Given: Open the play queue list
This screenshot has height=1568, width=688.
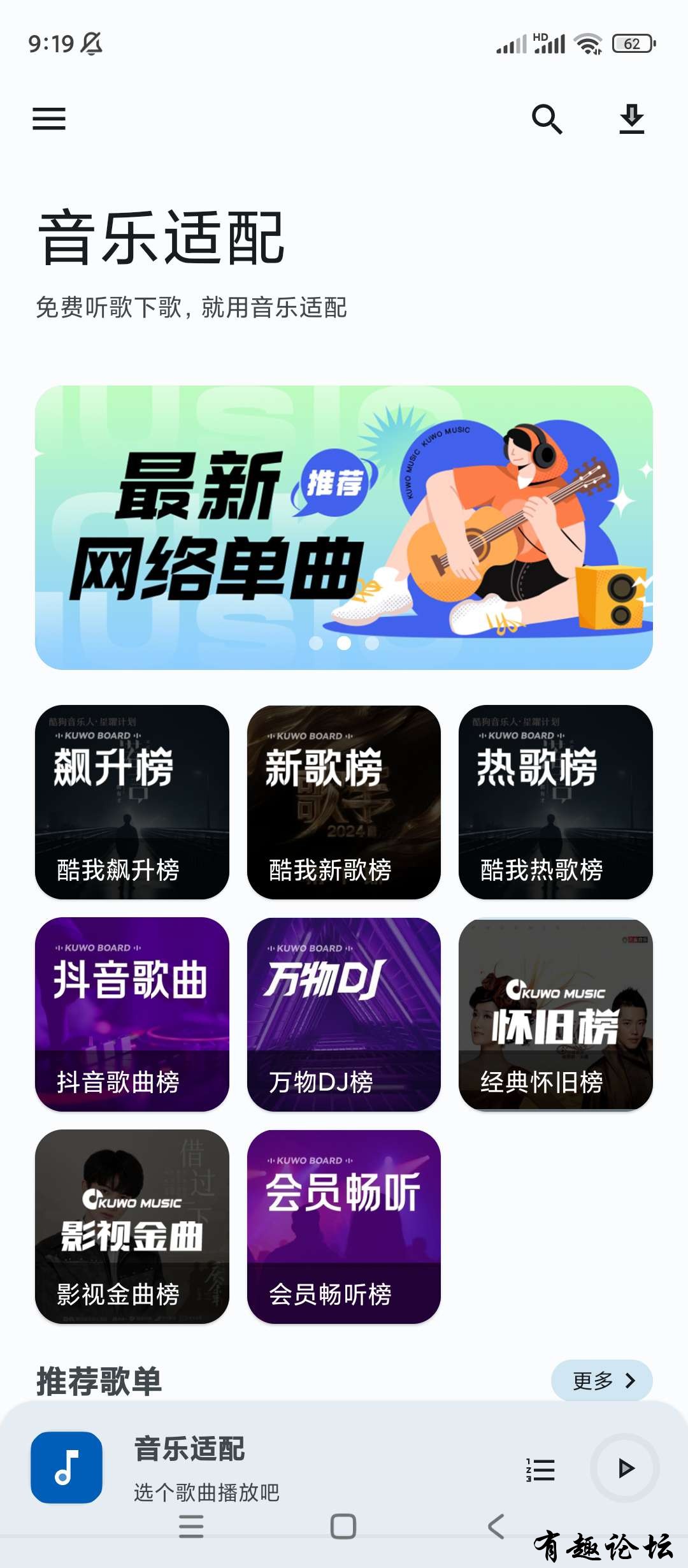Looking at the screenshot, I should pyautogui.click(x=540, y=1470).
